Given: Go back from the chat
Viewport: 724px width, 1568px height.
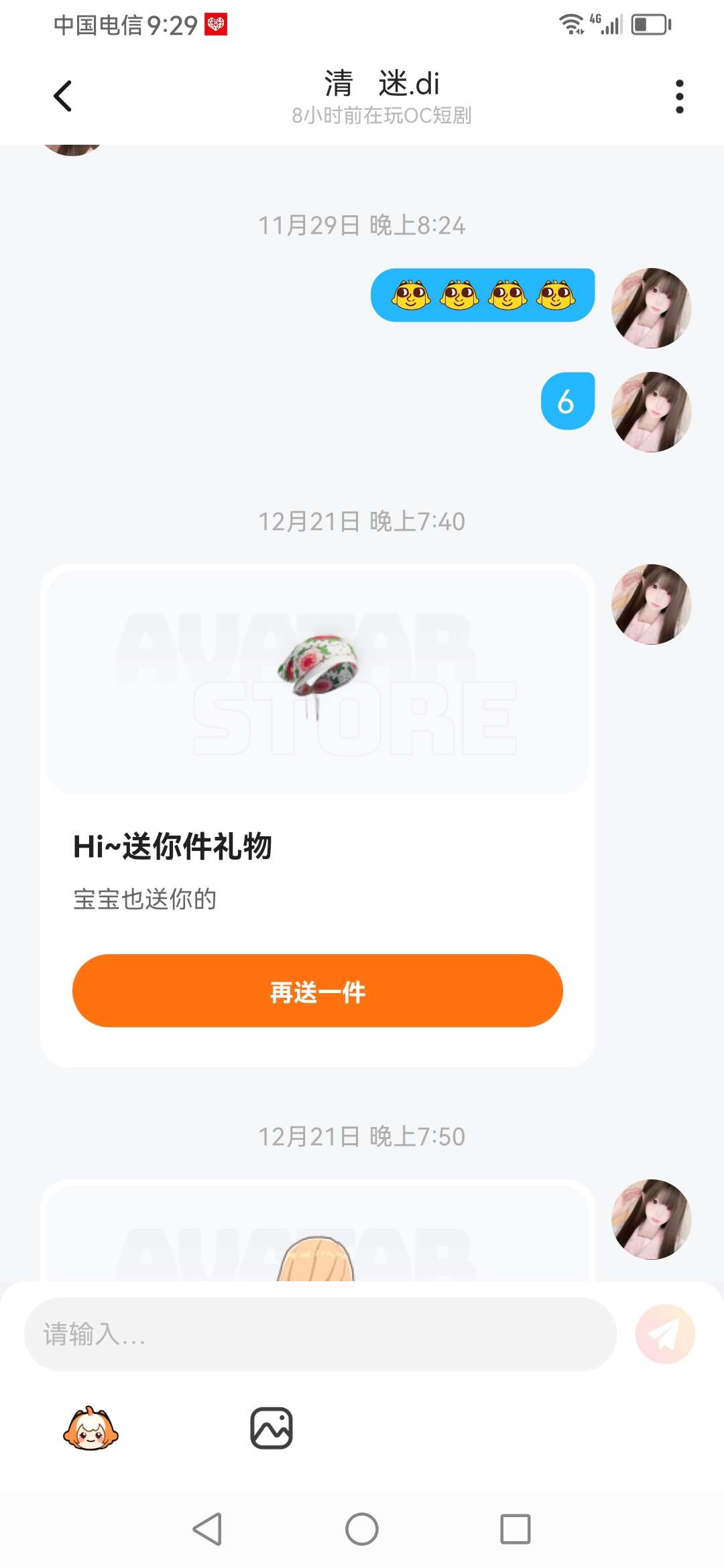Looking at the screenshot, I should click(x=63, y=96).
